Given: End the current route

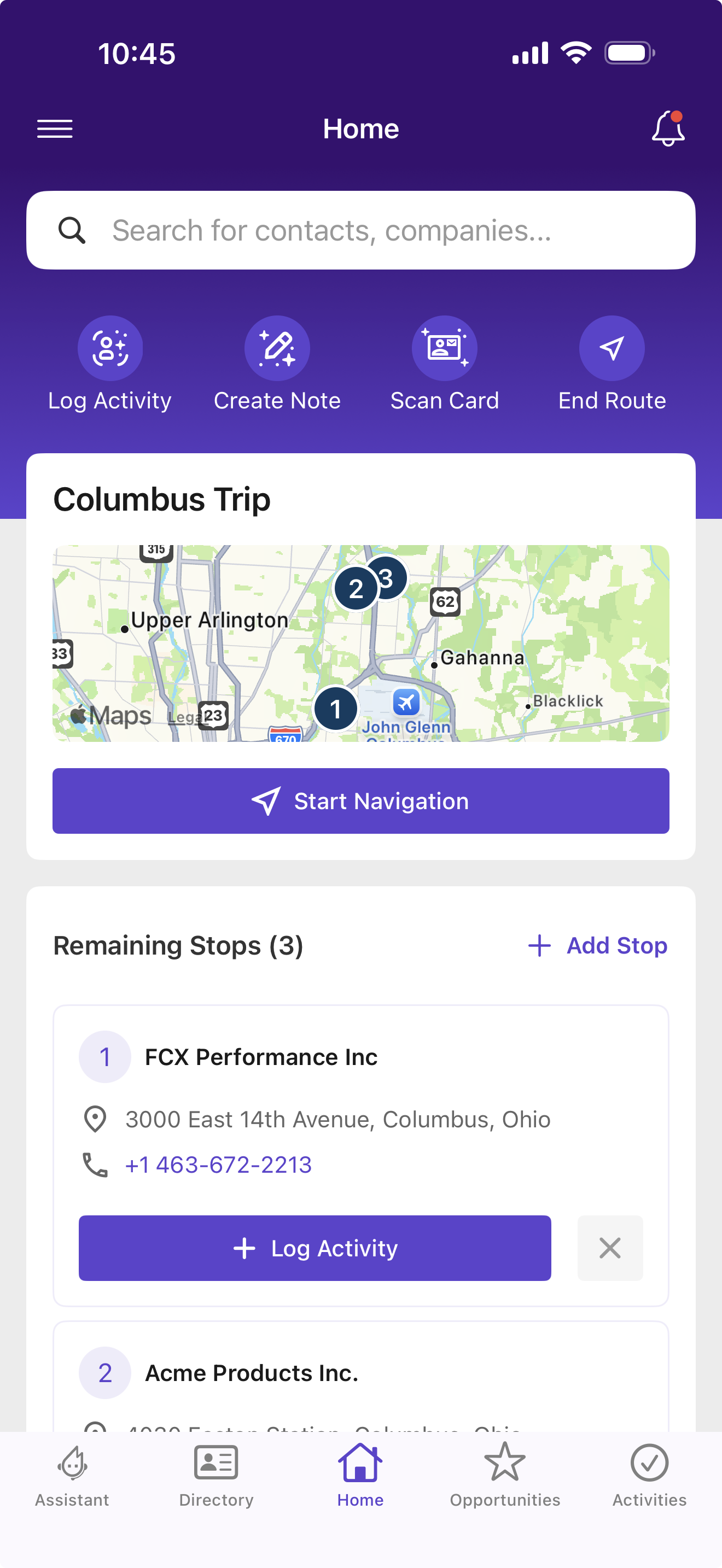Looking at the screenshot, I should coord(612,364).
